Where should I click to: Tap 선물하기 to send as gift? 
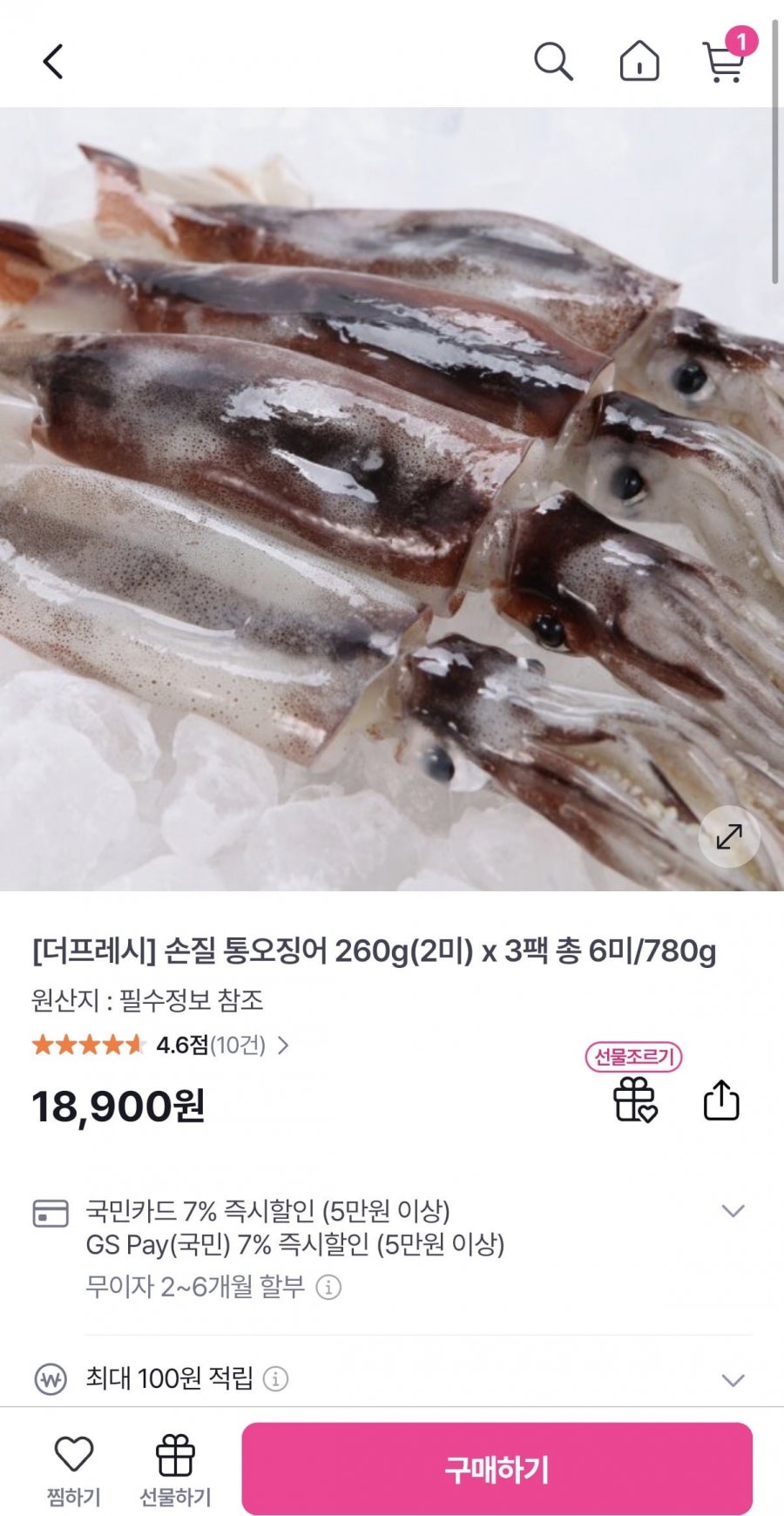point(175,1469)
